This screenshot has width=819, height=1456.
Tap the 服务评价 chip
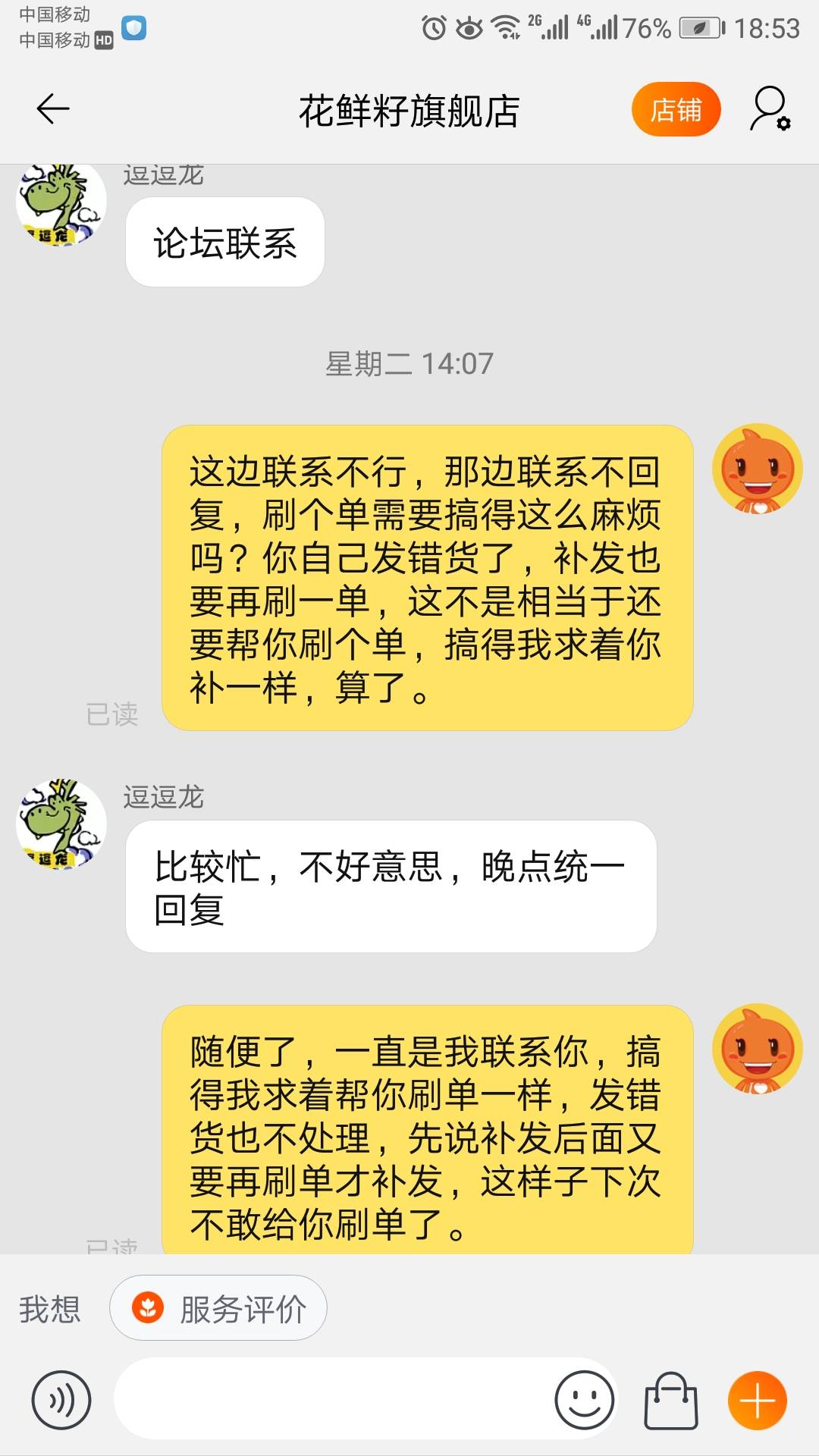point(218,1308)
